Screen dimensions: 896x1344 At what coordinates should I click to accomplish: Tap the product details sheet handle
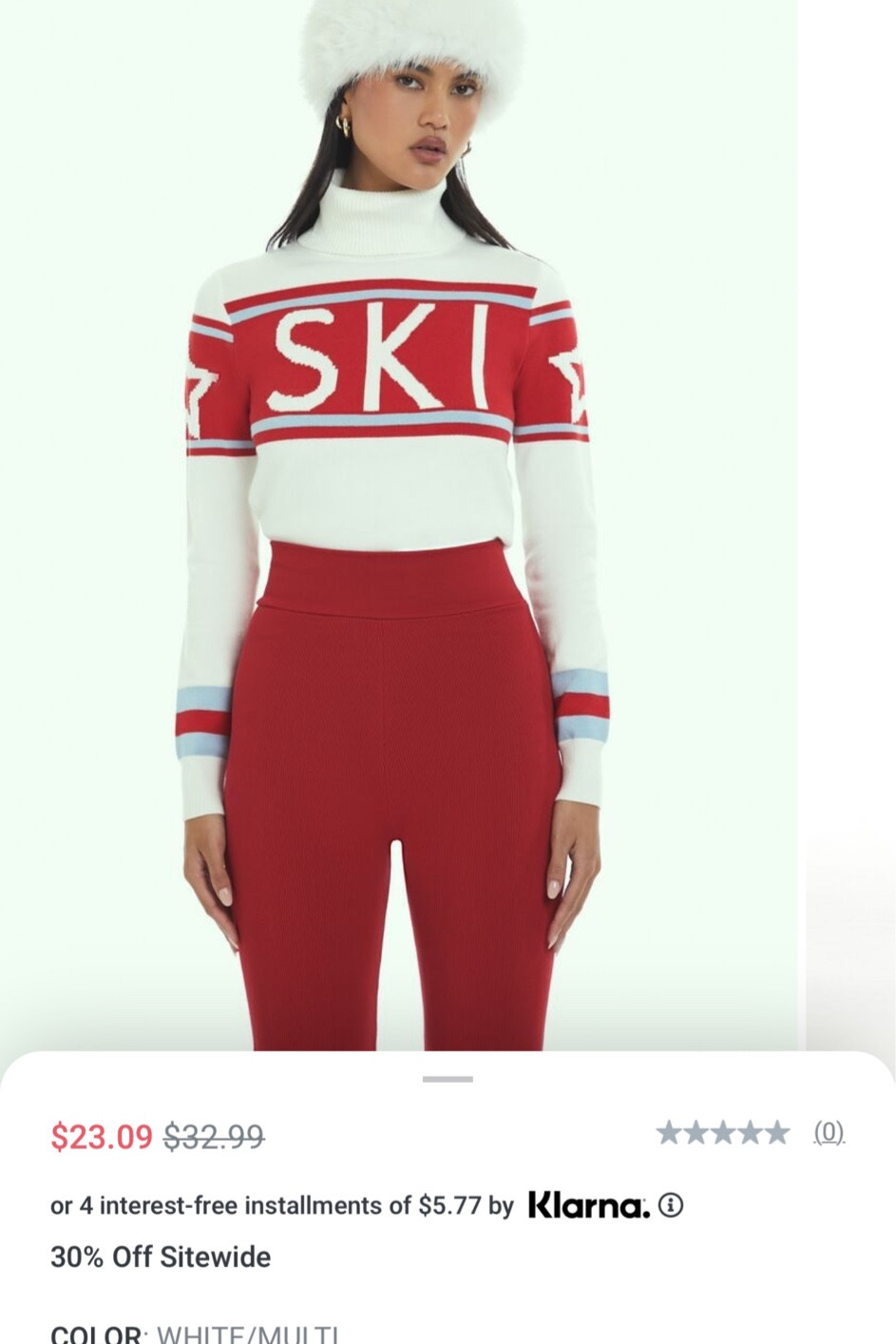pos(448,1080)
